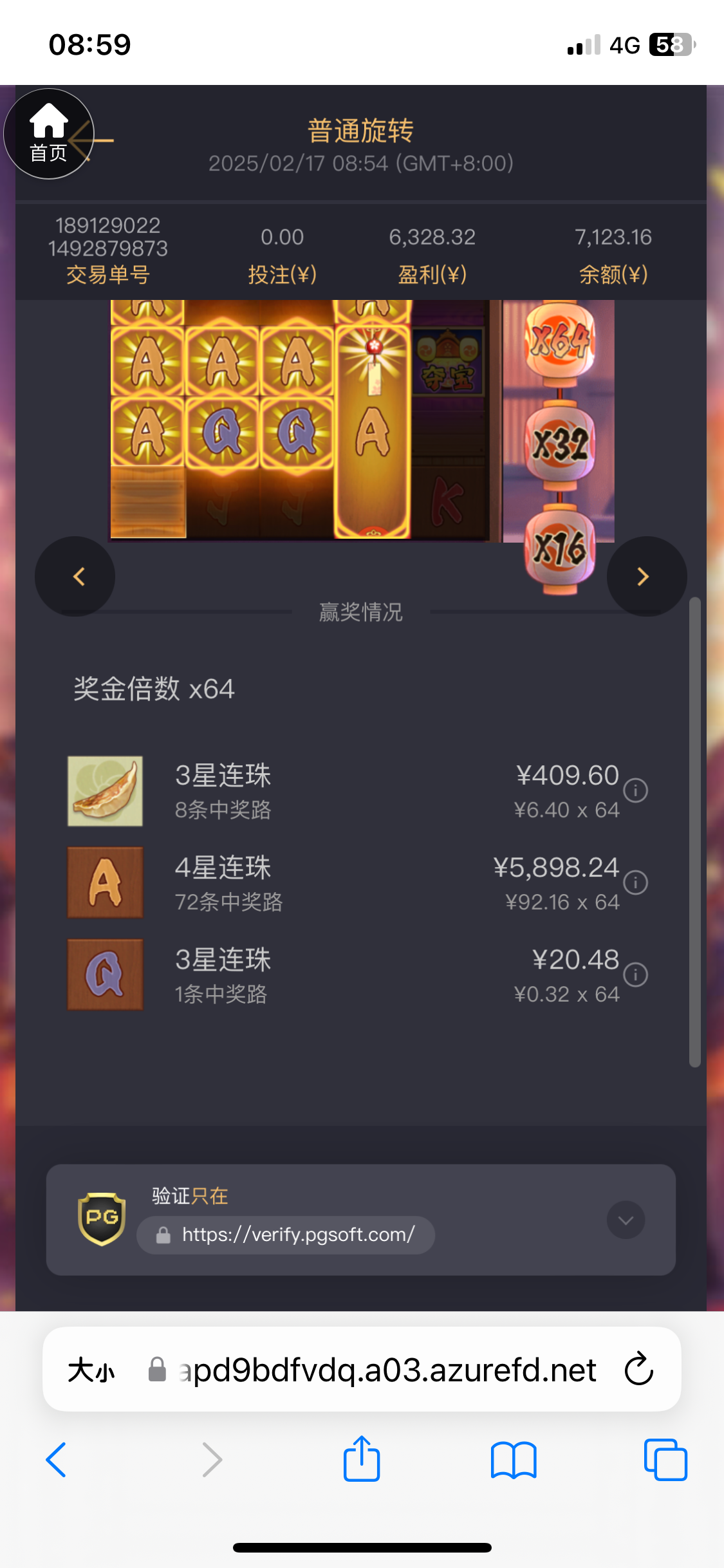Viewport: 724px width, 1568px height.
Task: Reload the current page
Action: (x=638, y=1369)
